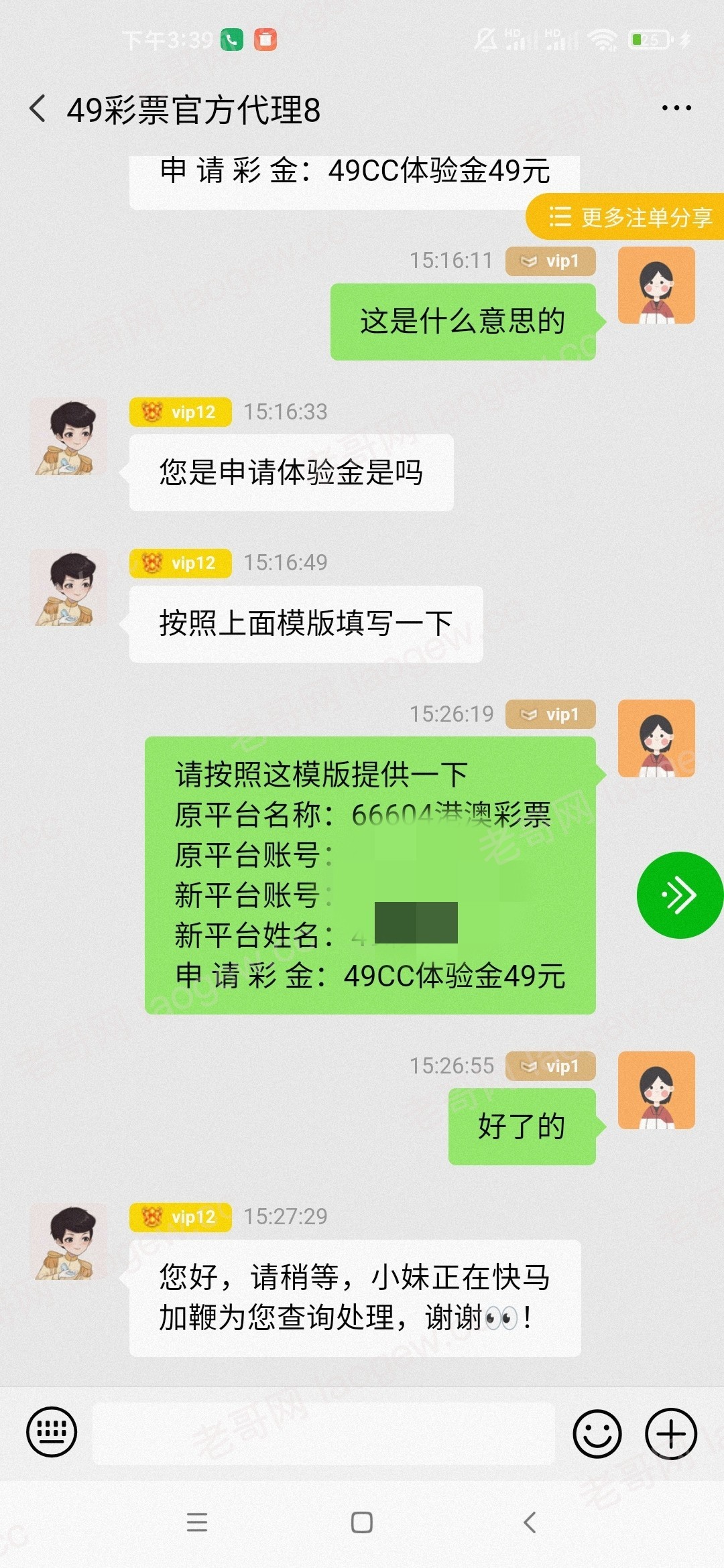Open system recent apps
724x1568 pixels.
click(196, 1522)
